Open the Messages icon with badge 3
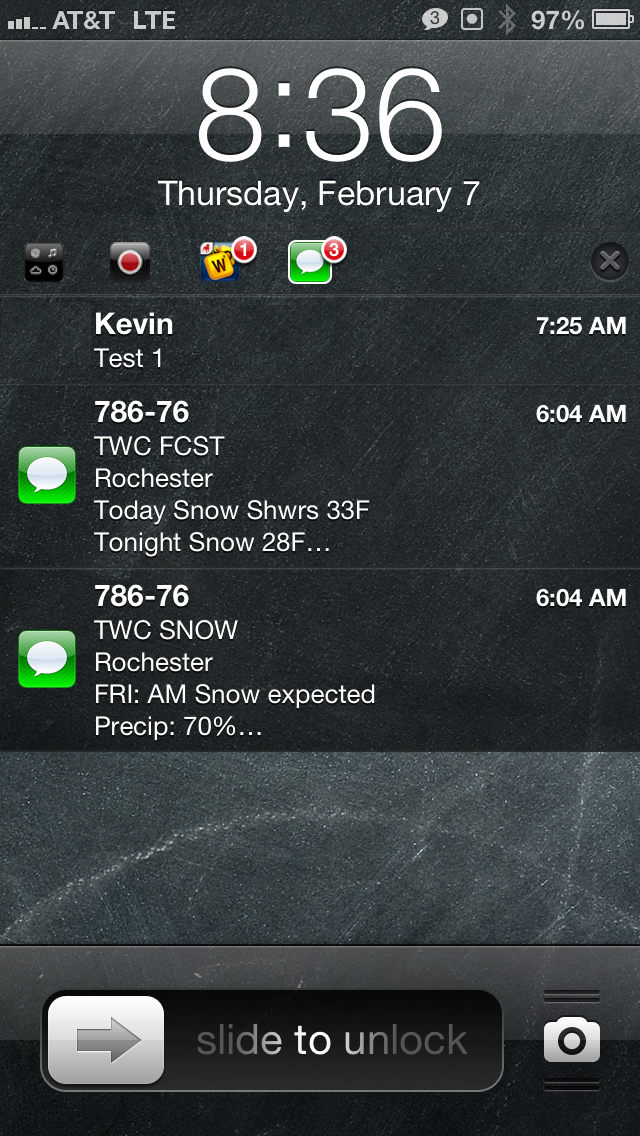The width and height of the screenshot is (640, 1136). pyautogui.click(x=312, y=262)
